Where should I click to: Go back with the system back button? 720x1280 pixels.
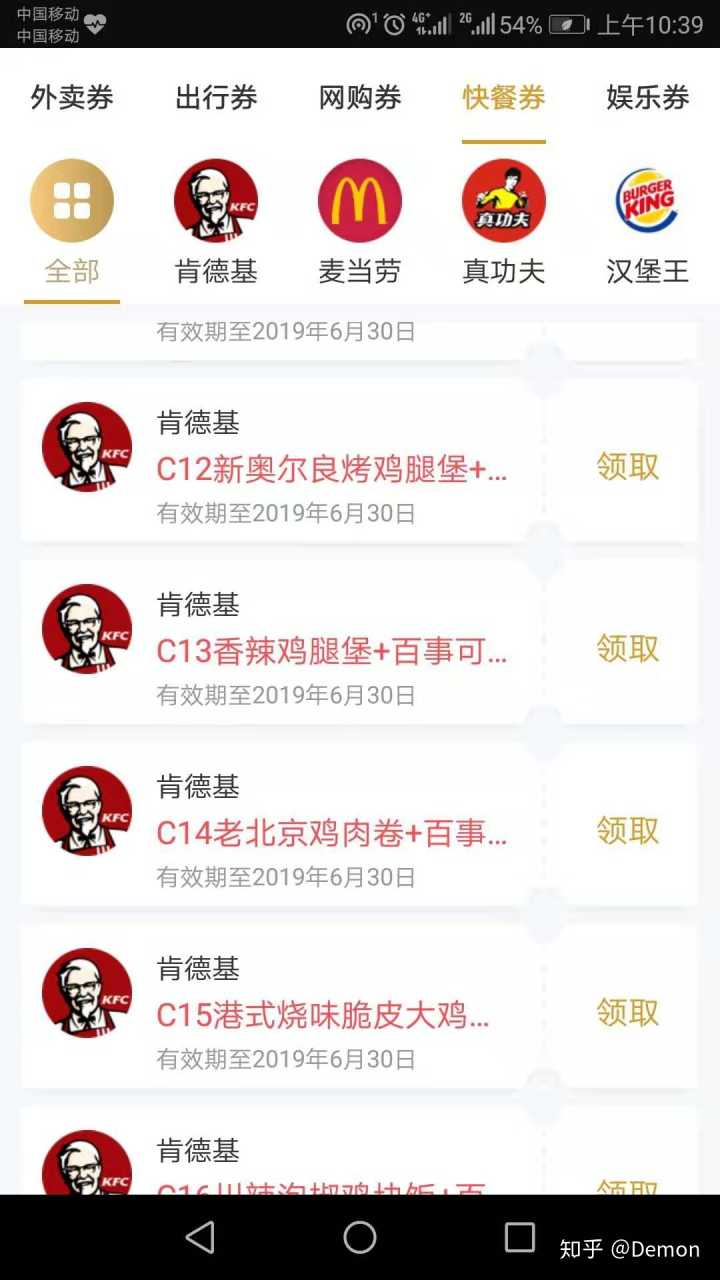pyautogui.click(x=200, y=1238)
